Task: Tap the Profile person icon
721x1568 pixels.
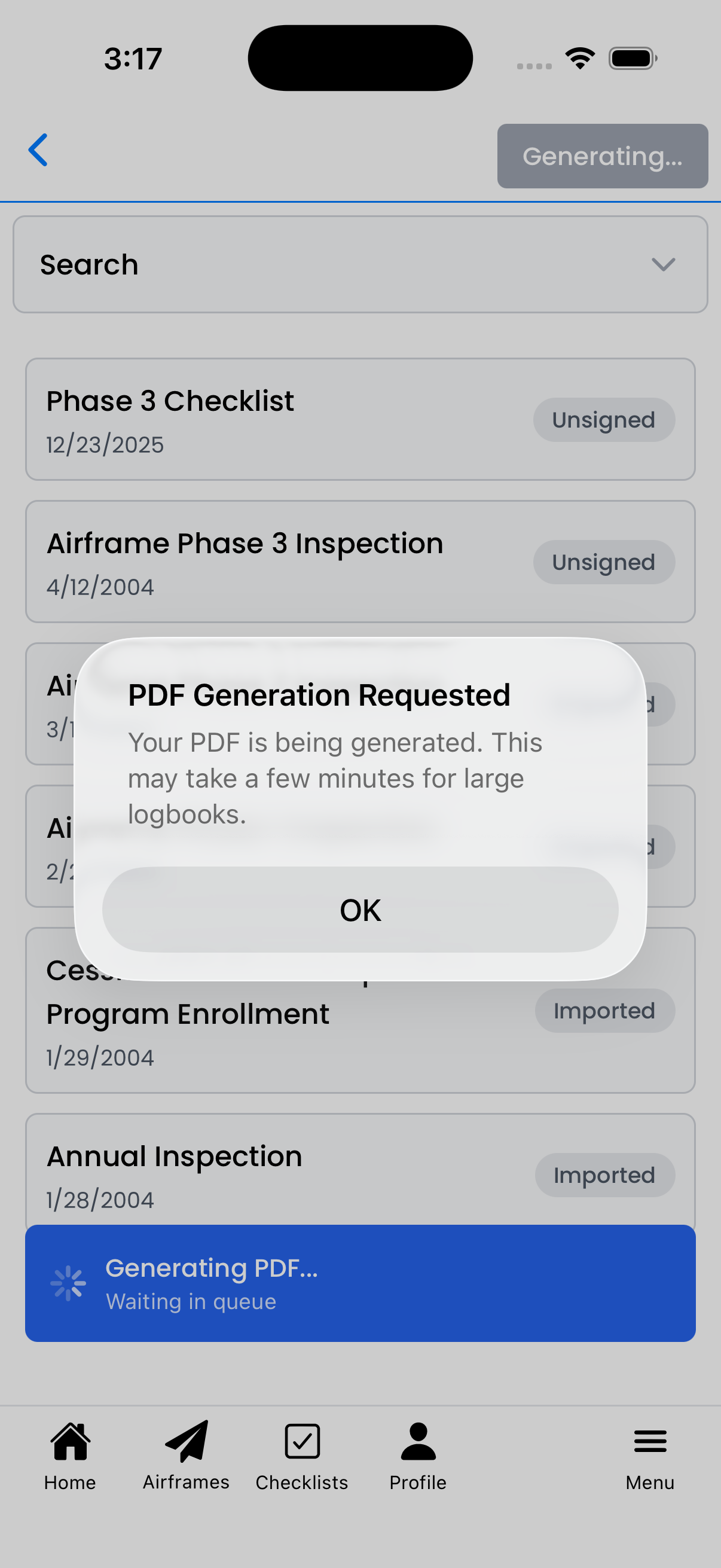Action: pos(417,1439)
